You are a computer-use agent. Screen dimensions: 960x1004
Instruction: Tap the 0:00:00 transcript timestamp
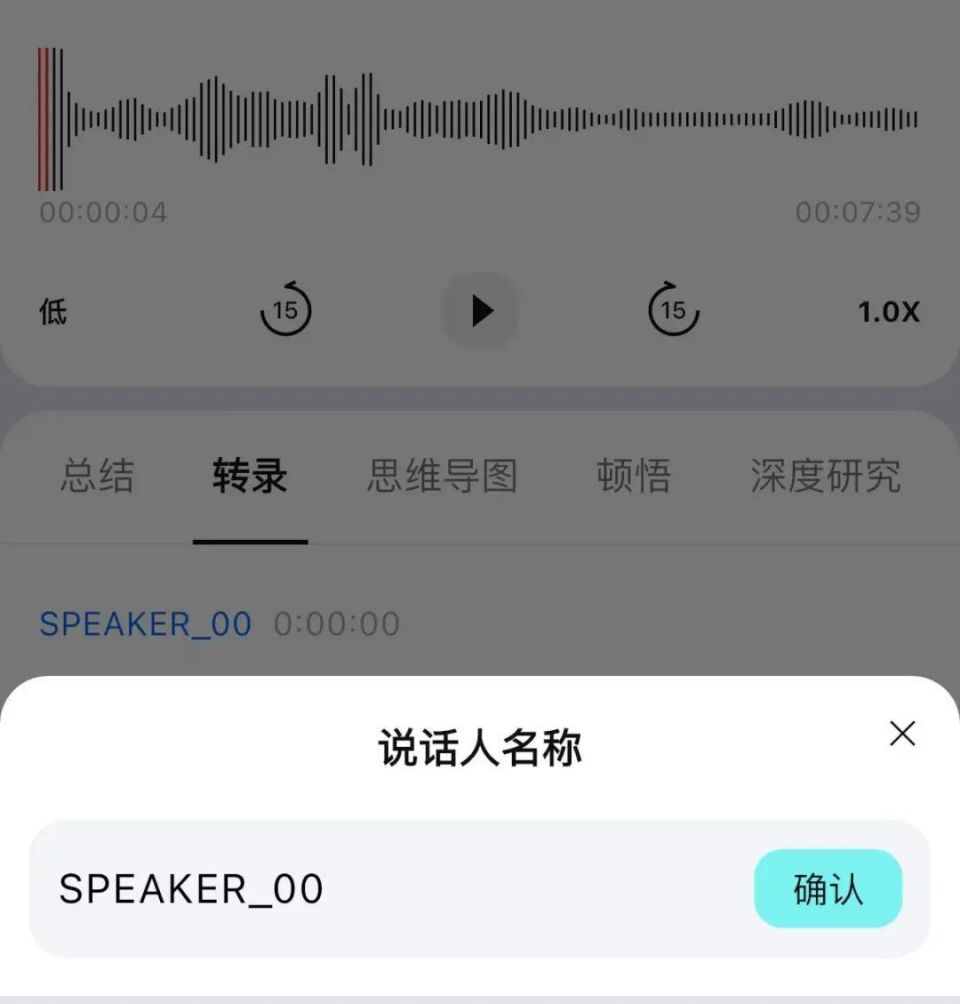335,624
